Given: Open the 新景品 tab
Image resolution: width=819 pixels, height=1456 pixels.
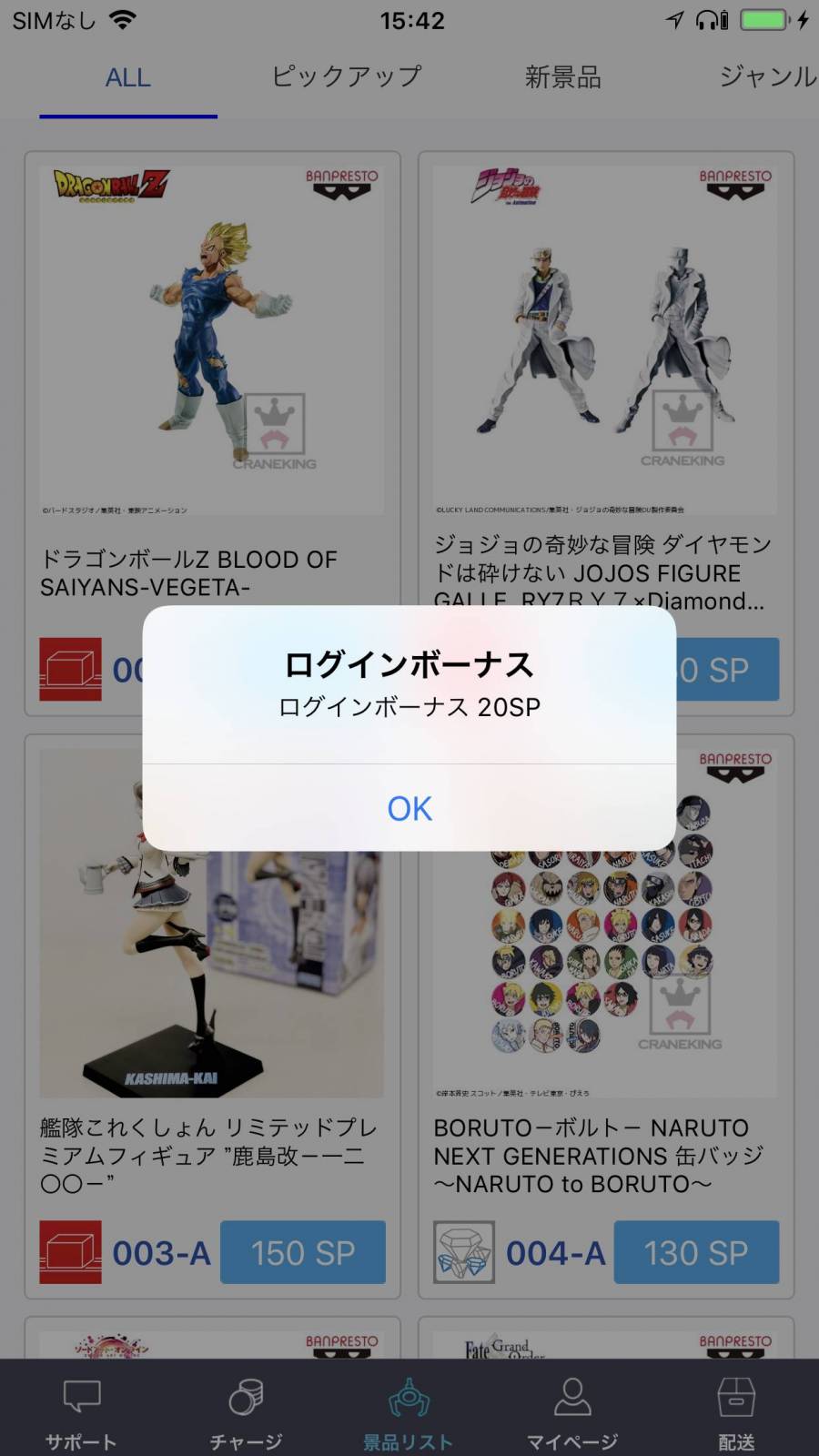Looking at the screenshot, I should point(562,78).
